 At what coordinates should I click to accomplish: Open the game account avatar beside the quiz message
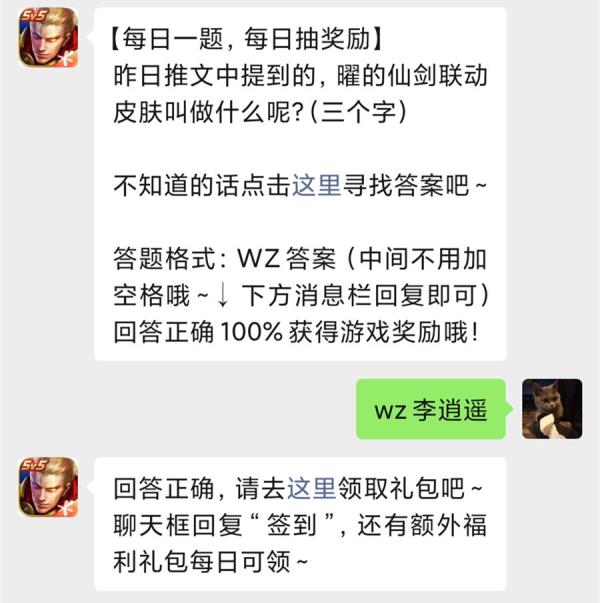47,36
